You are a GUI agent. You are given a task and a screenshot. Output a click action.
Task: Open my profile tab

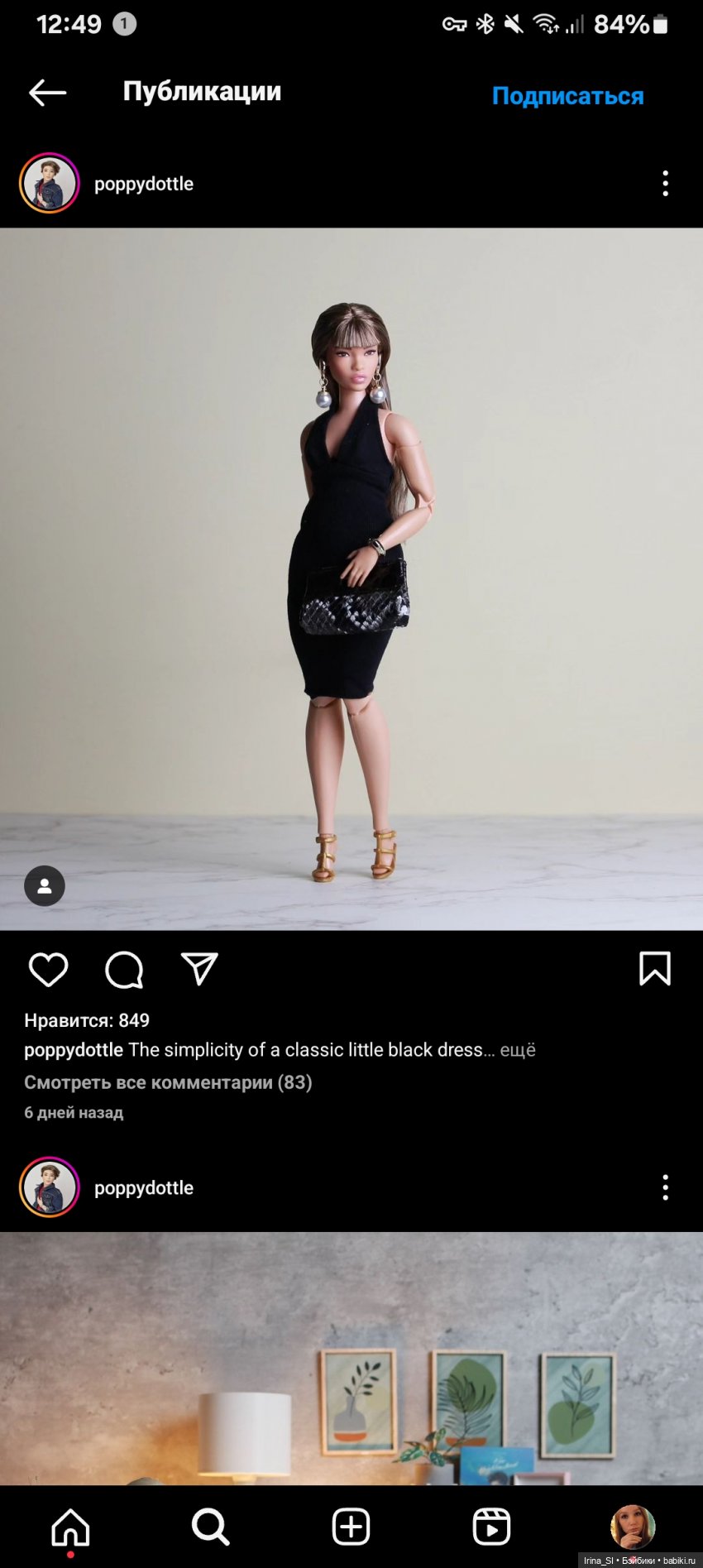click(632, 1527)
